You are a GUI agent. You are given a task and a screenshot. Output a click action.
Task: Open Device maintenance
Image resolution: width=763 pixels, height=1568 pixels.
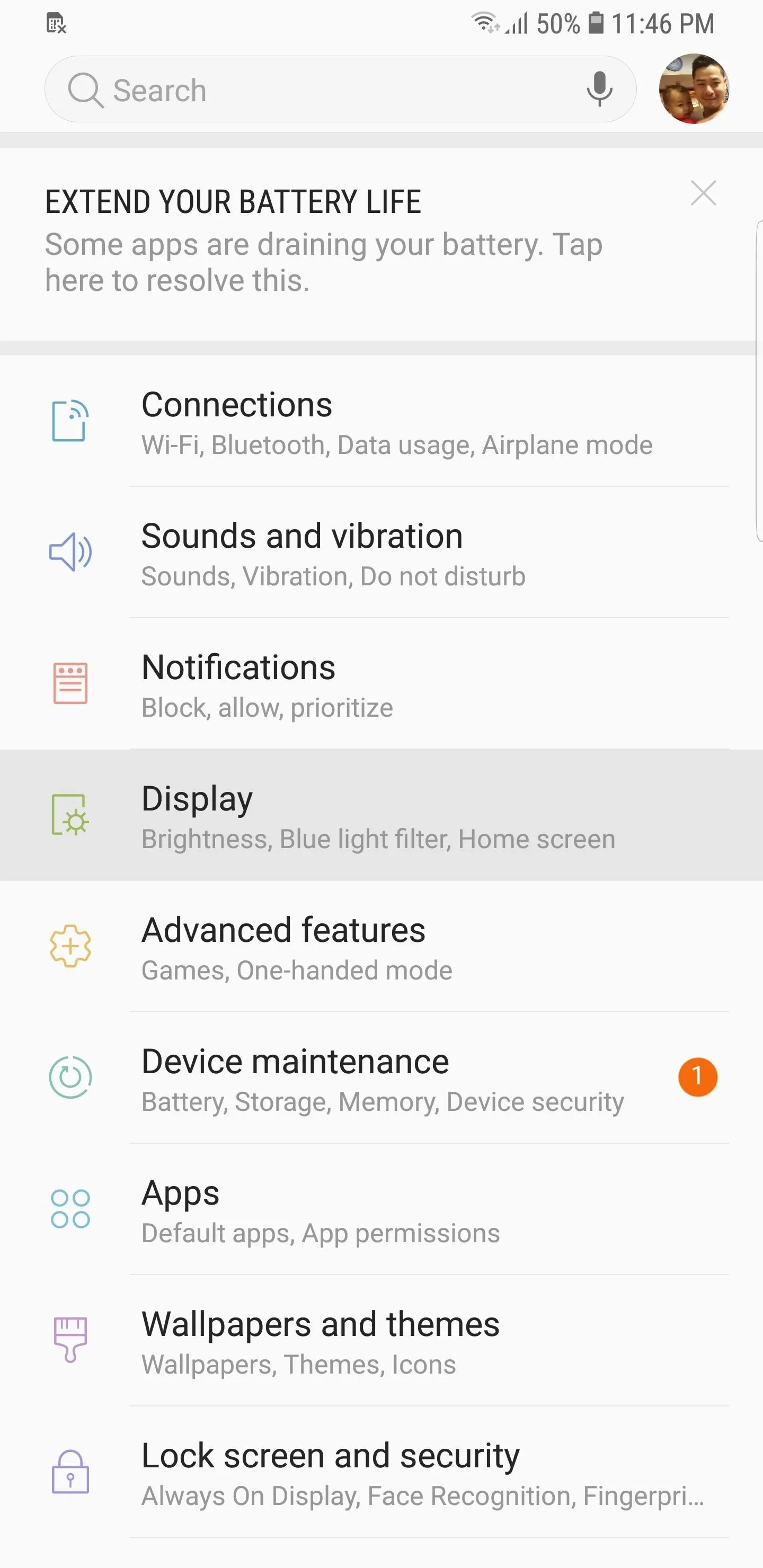[381, 1078]
